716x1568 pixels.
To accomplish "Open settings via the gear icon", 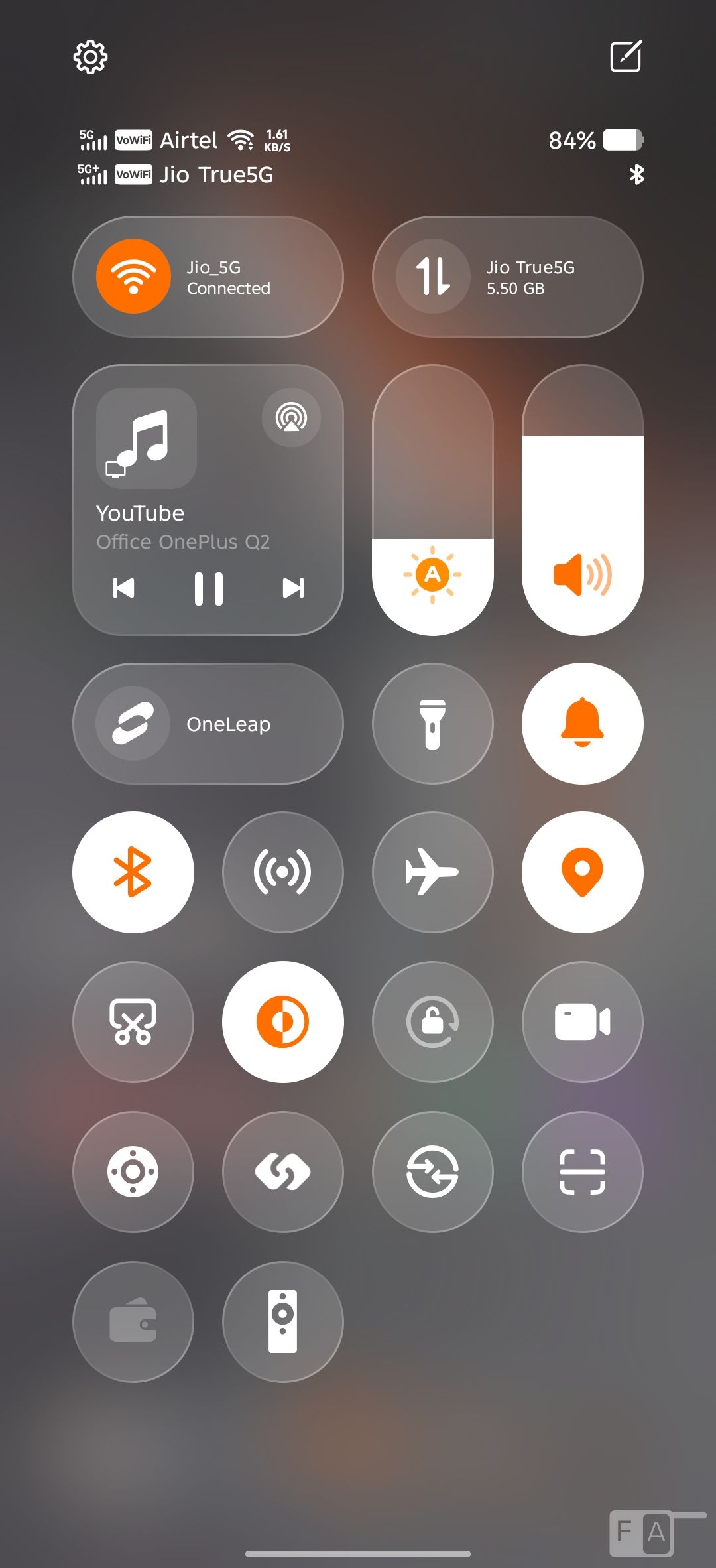I will pos(90,57).
